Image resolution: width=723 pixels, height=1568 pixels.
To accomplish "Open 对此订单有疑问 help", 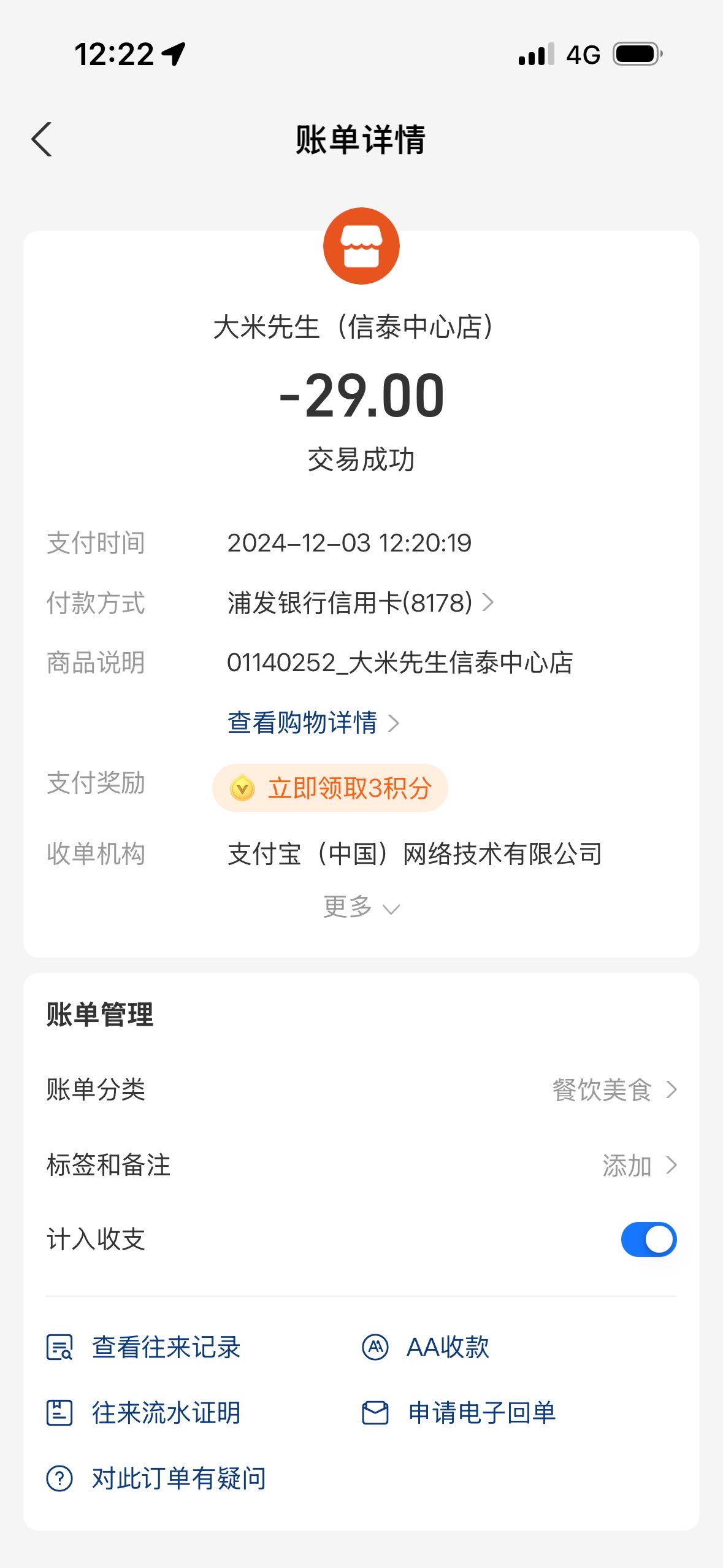I will click(x=156, y=1478).
